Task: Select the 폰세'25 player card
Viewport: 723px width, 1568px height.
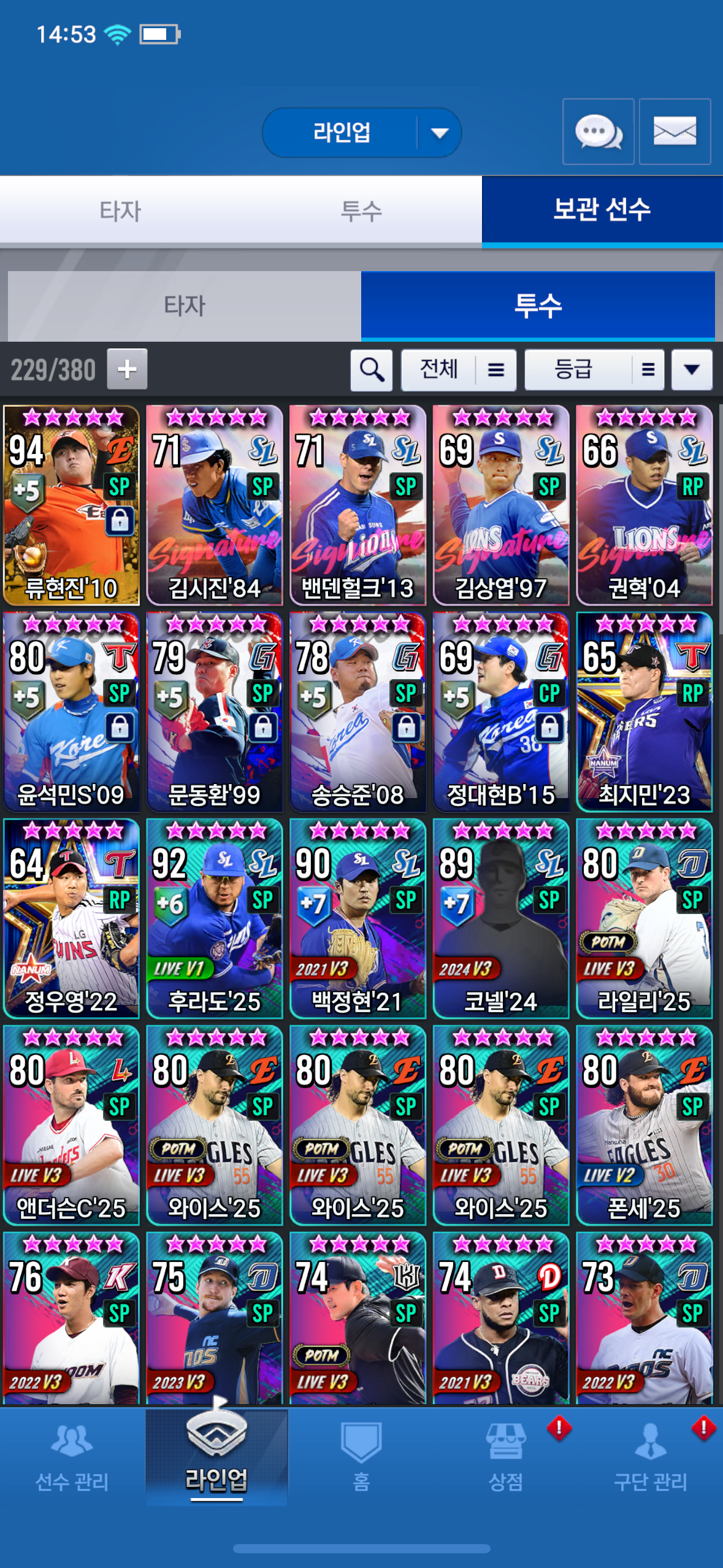Action: click(x=645, y=1125)
